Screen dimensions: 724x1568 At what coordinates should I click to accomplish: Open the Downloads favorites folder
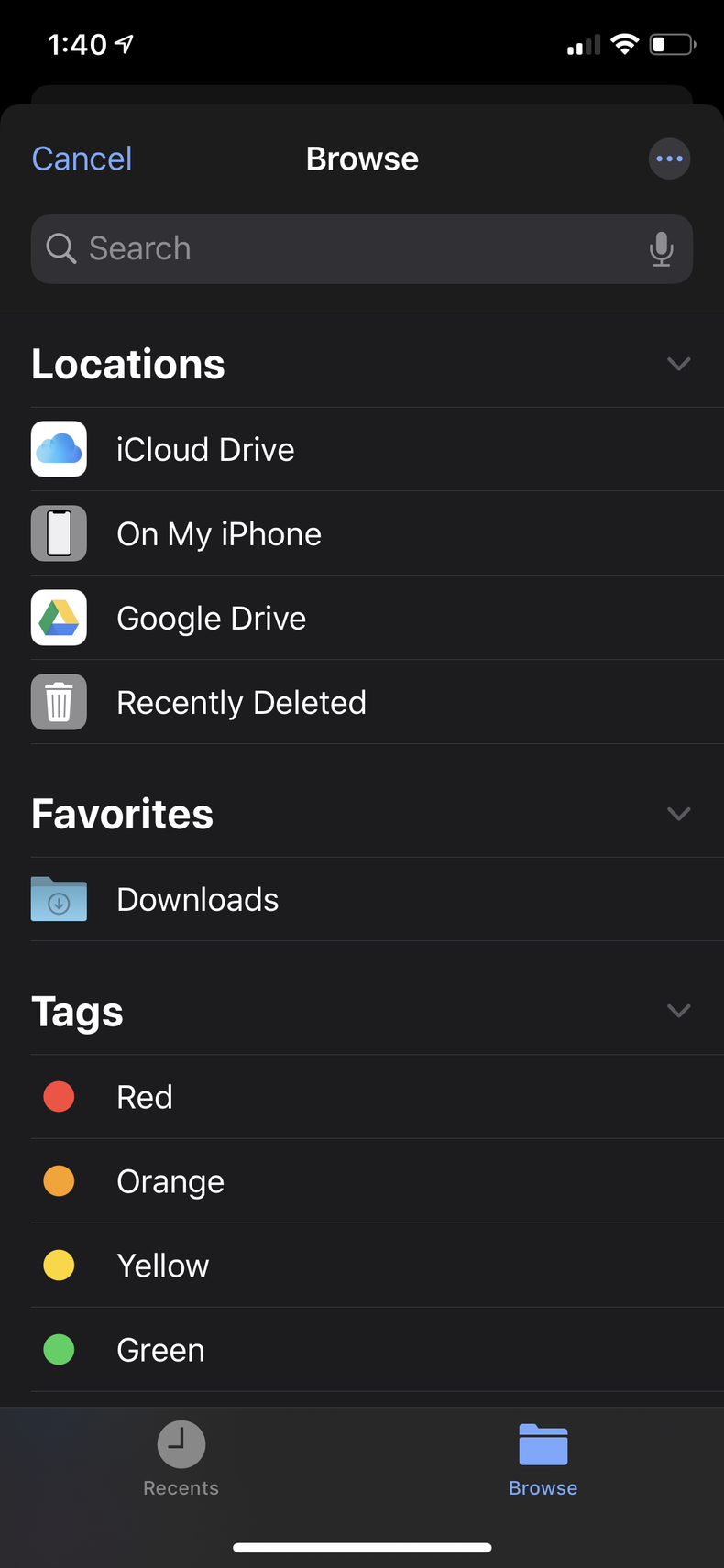click(197, 899)
